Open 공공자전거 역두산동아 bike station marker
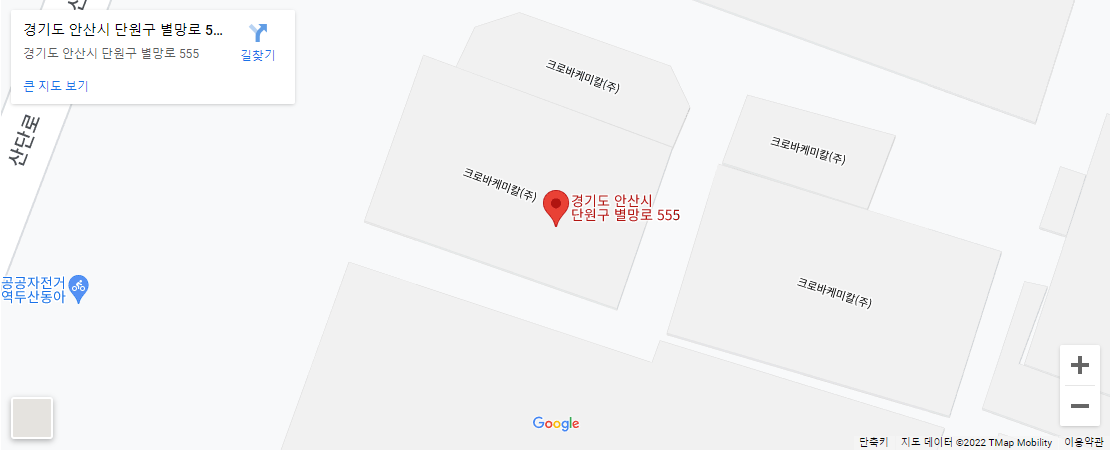 [x=81, y=288]
